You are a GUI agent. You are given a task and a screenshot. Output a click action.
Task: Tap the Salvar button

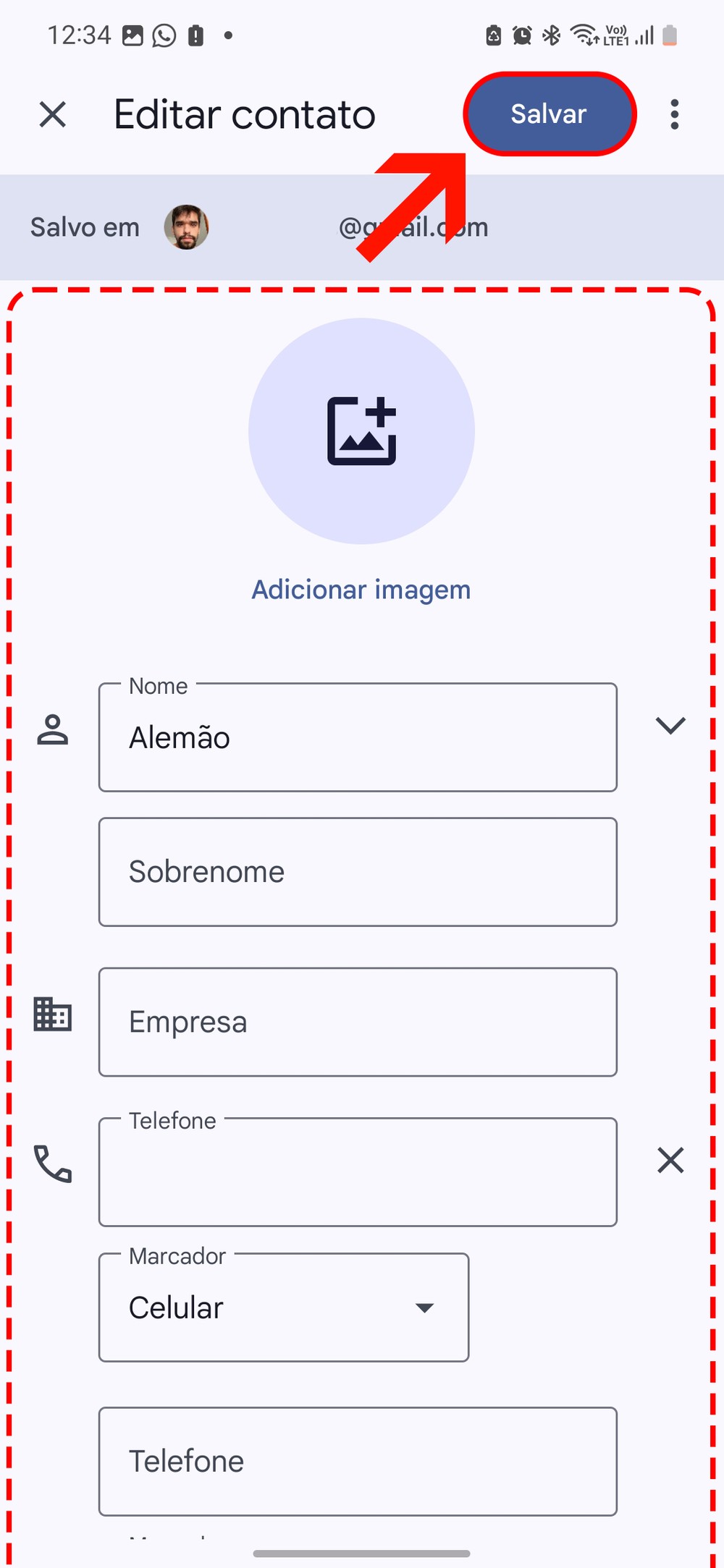tap(549, 114)
